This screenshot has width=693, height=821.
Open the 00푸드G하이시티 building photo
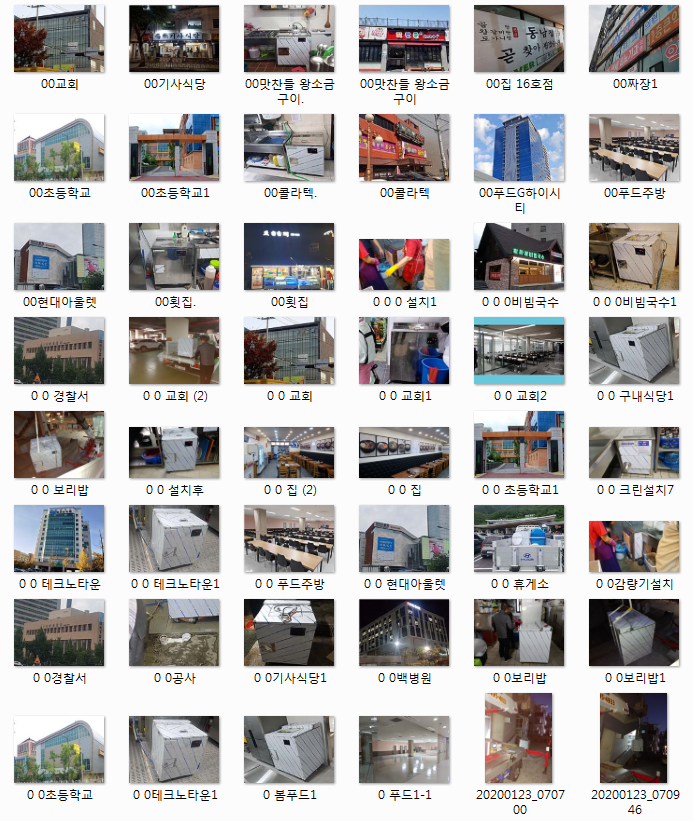click(519, 147)
